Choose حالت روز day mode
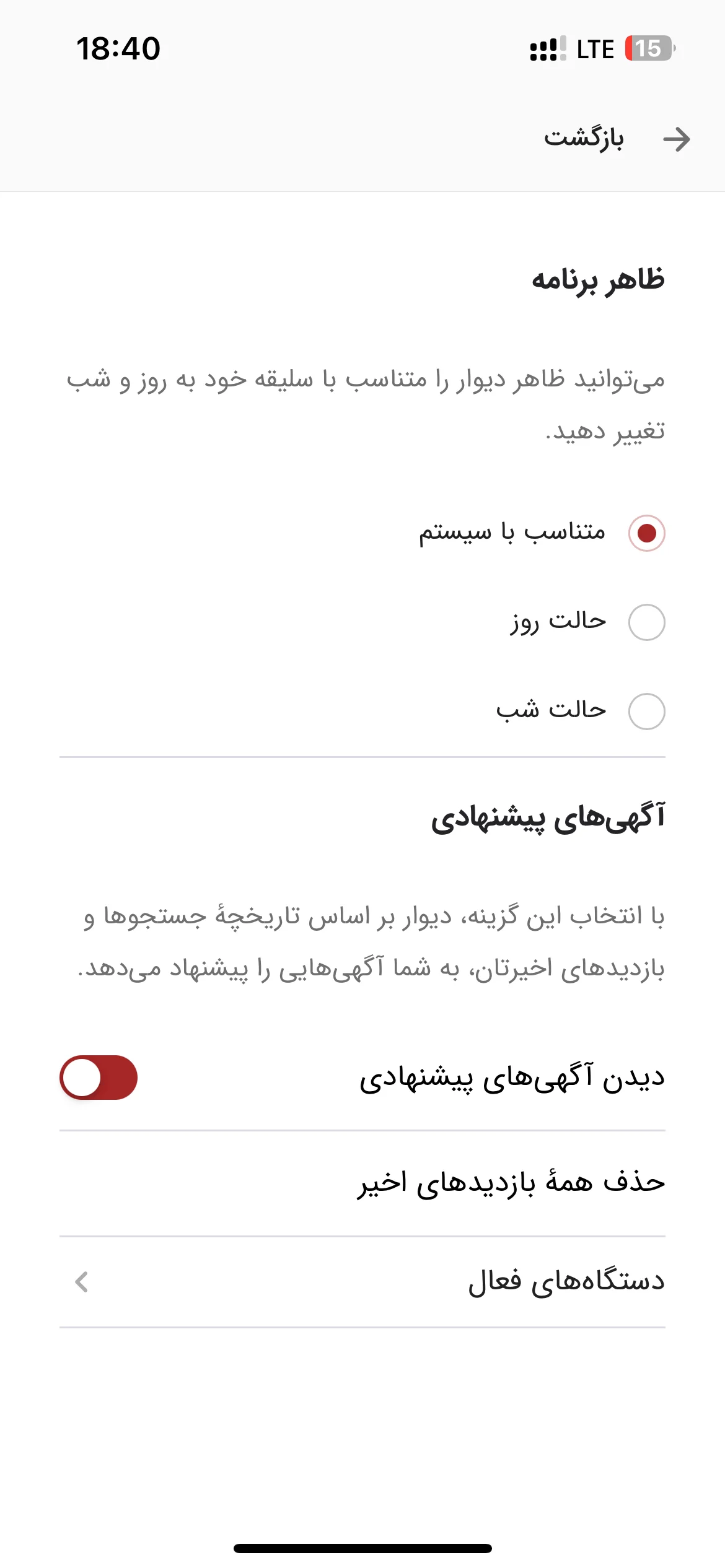Image resolution: width=725 pixels, height=1568 pixels. click(x=646, y=622)
